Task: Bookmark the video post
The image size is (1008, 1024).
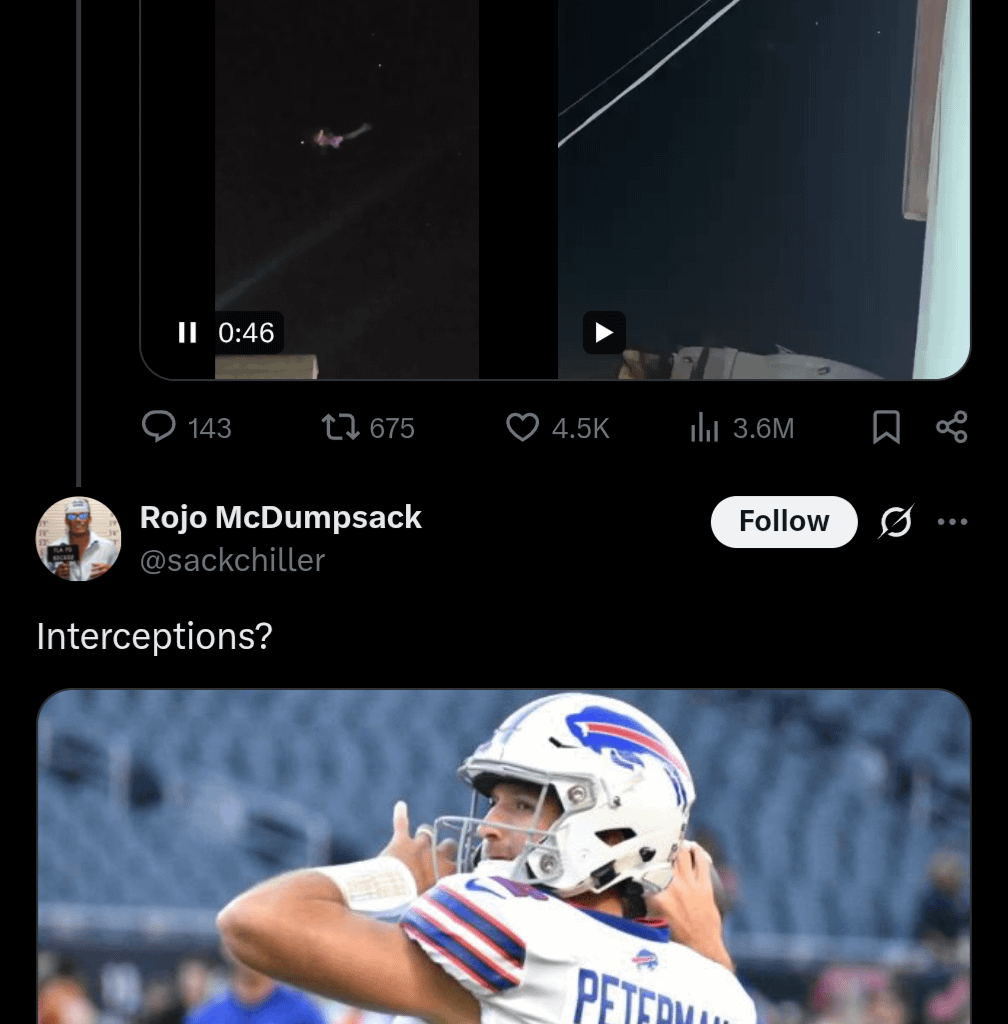Action: coord(886,427)
